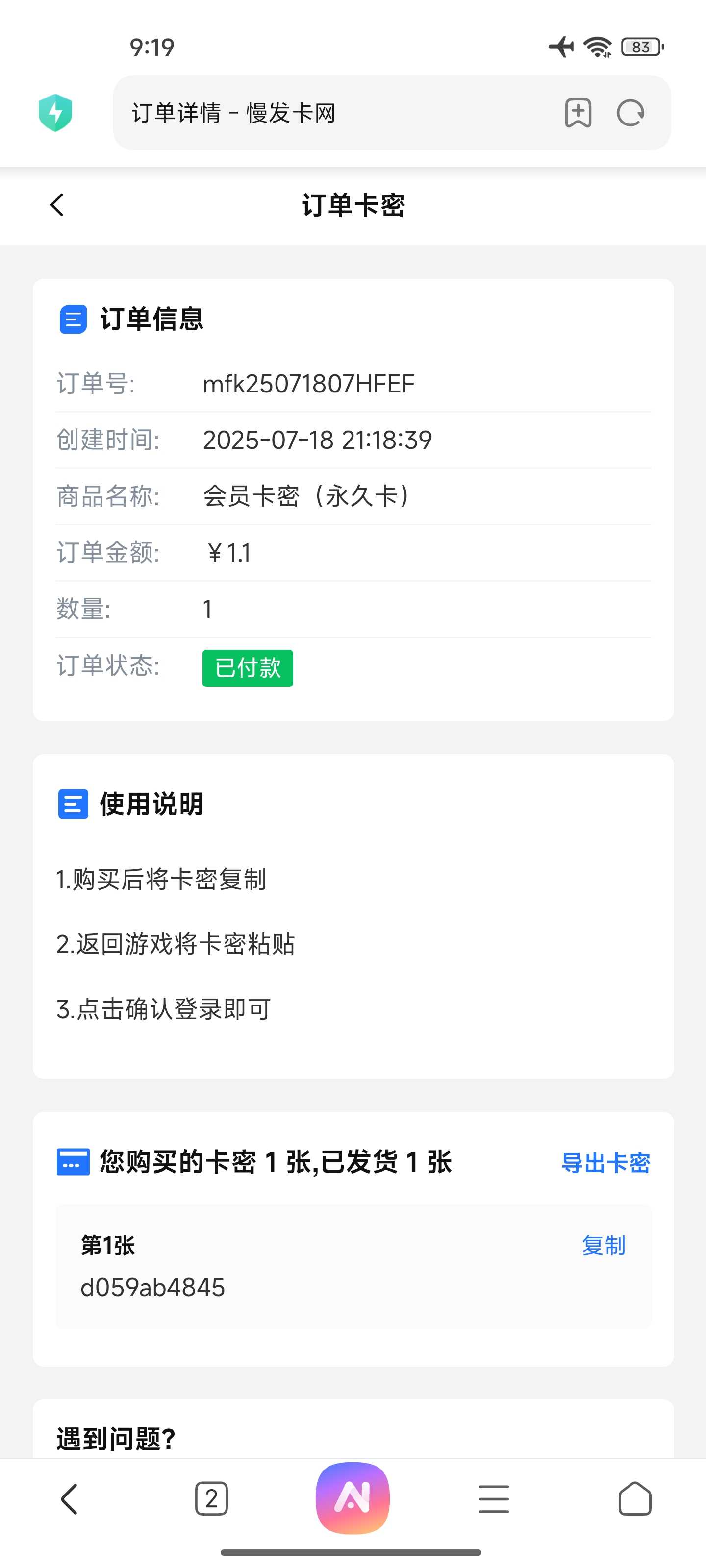
Task: Go to the browser home page
Action: click(x=635, y=1498)
